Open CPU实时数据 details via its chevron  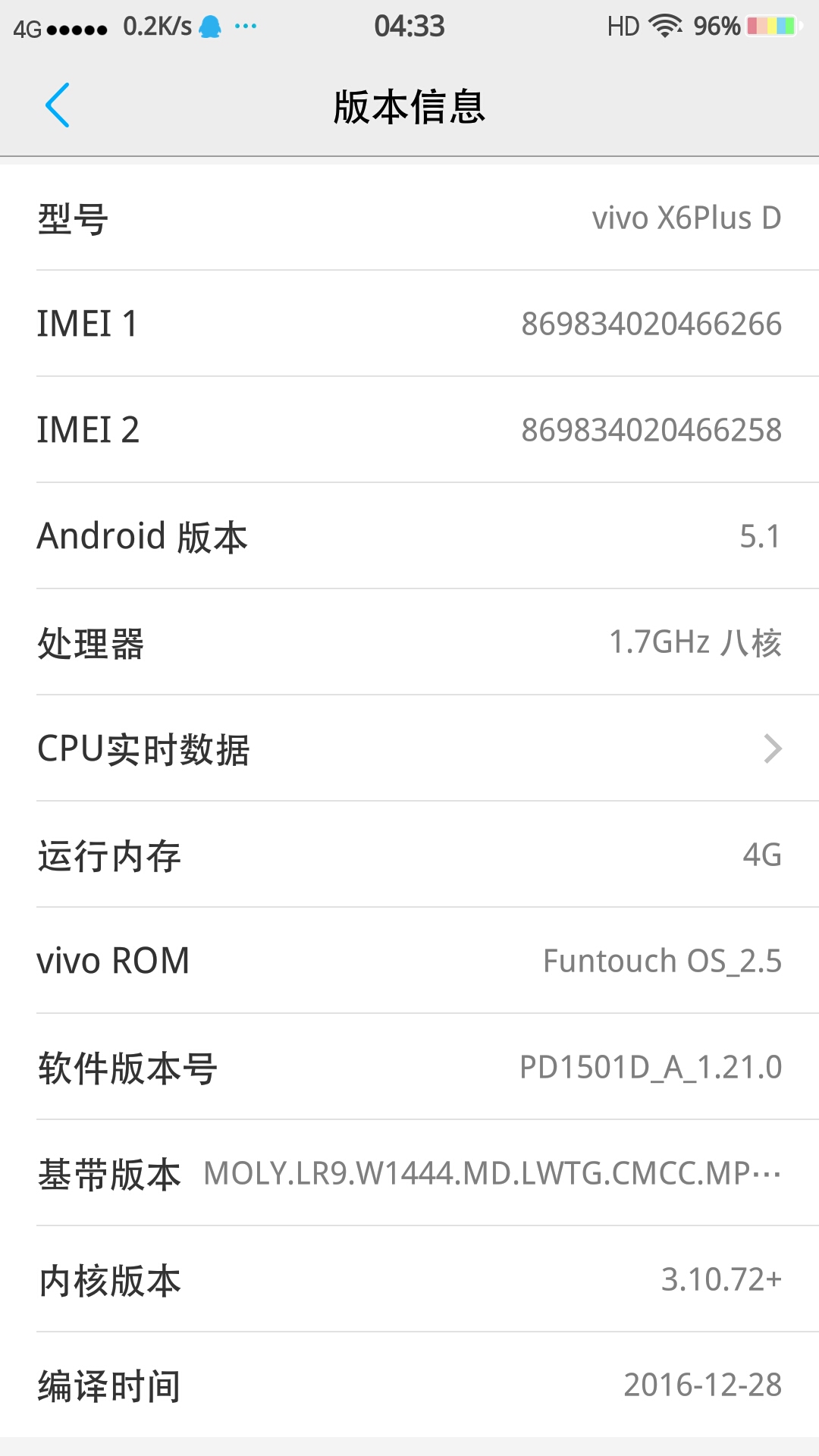coord(773,749)
